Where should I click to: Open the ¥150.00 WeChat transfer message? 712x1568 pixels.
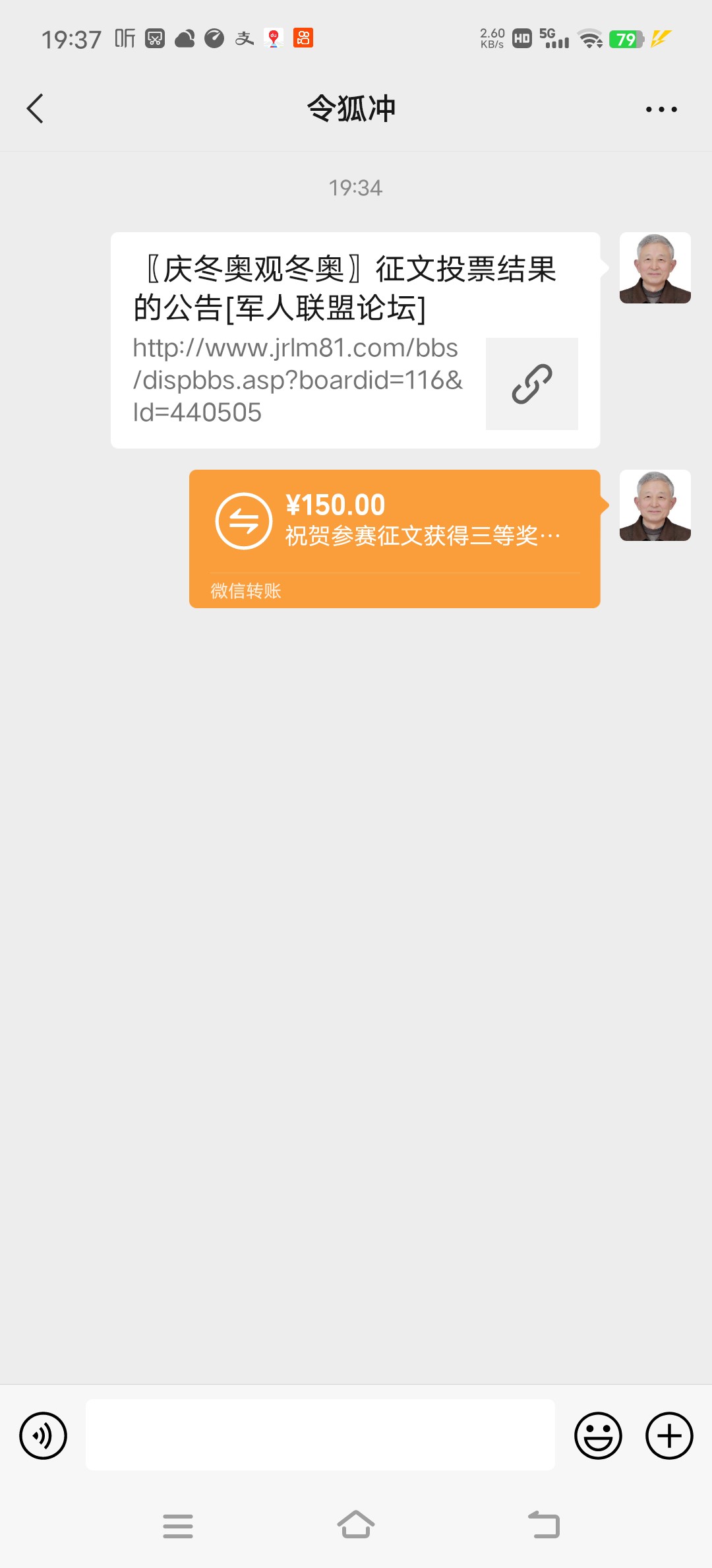394,539
